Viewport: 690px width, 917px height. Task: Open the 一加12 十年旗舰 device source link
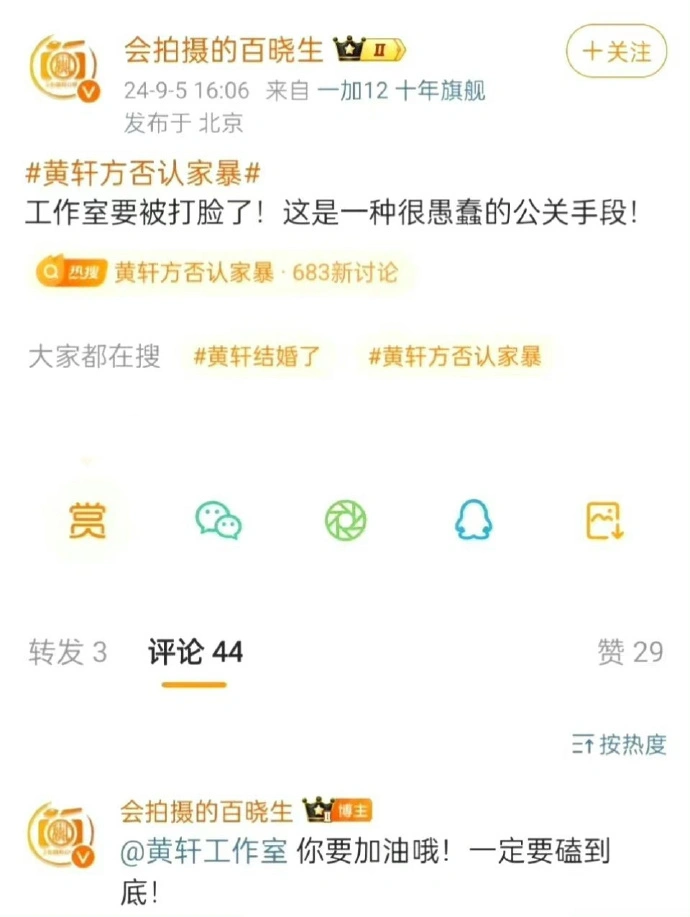[x=400, y=90]
